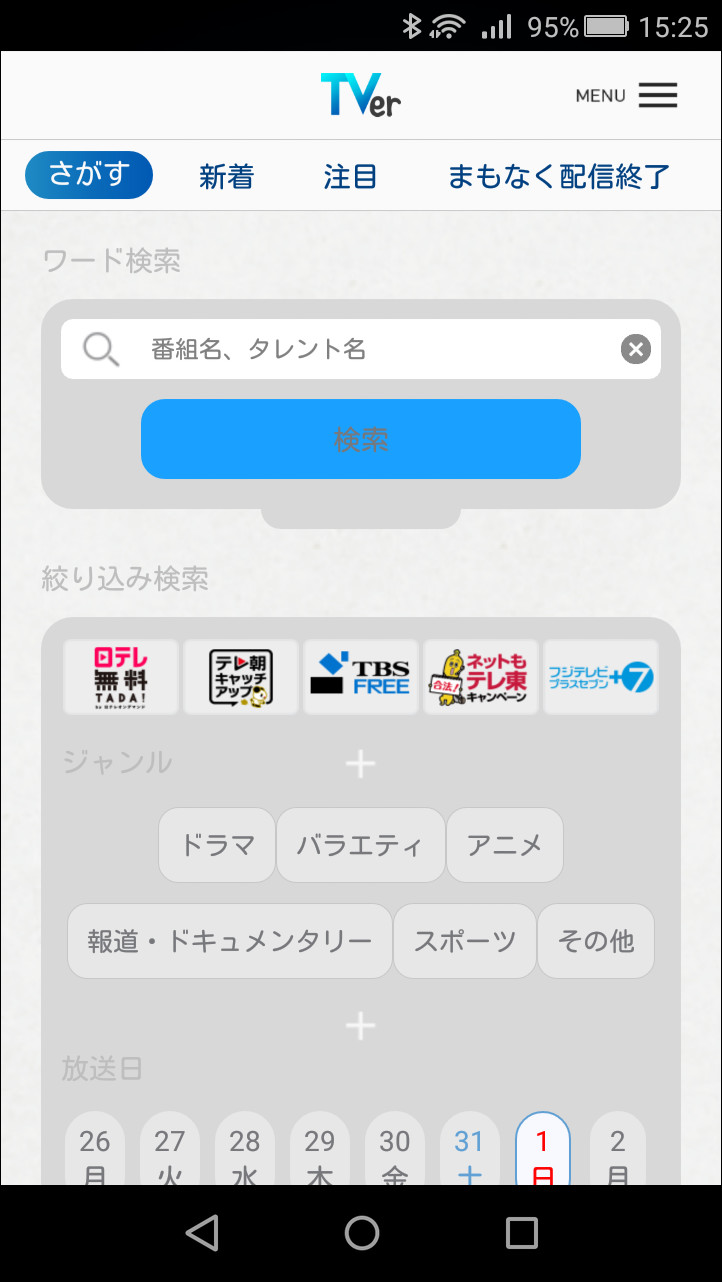Choose the ネットもテレ東キャンペーン filter icon

480,676
